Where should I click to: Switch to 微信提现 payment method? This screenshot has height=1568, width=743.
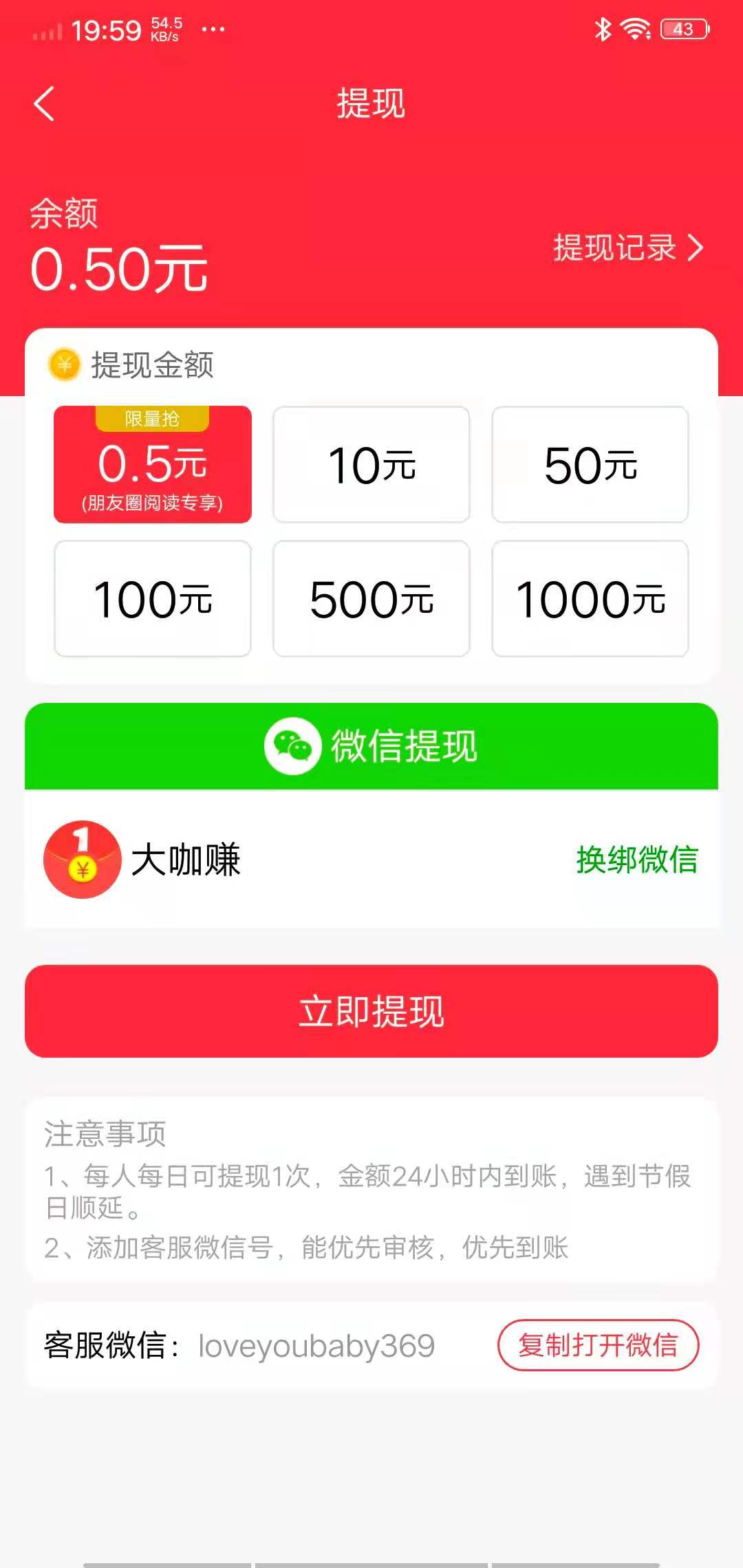pos(371,745)
